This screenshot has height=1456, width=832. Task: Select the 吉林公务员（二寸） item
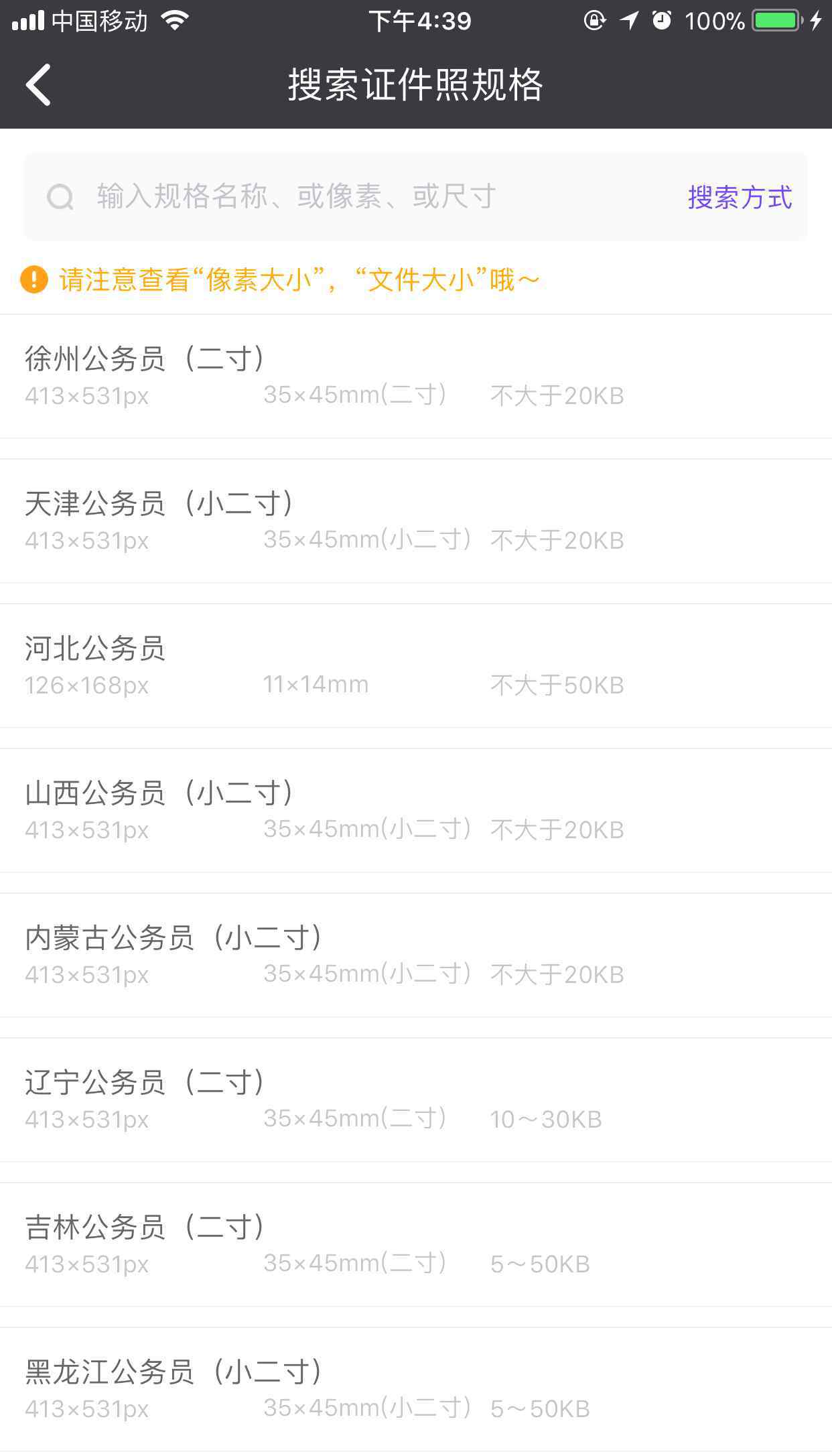tap(416, 1245)
